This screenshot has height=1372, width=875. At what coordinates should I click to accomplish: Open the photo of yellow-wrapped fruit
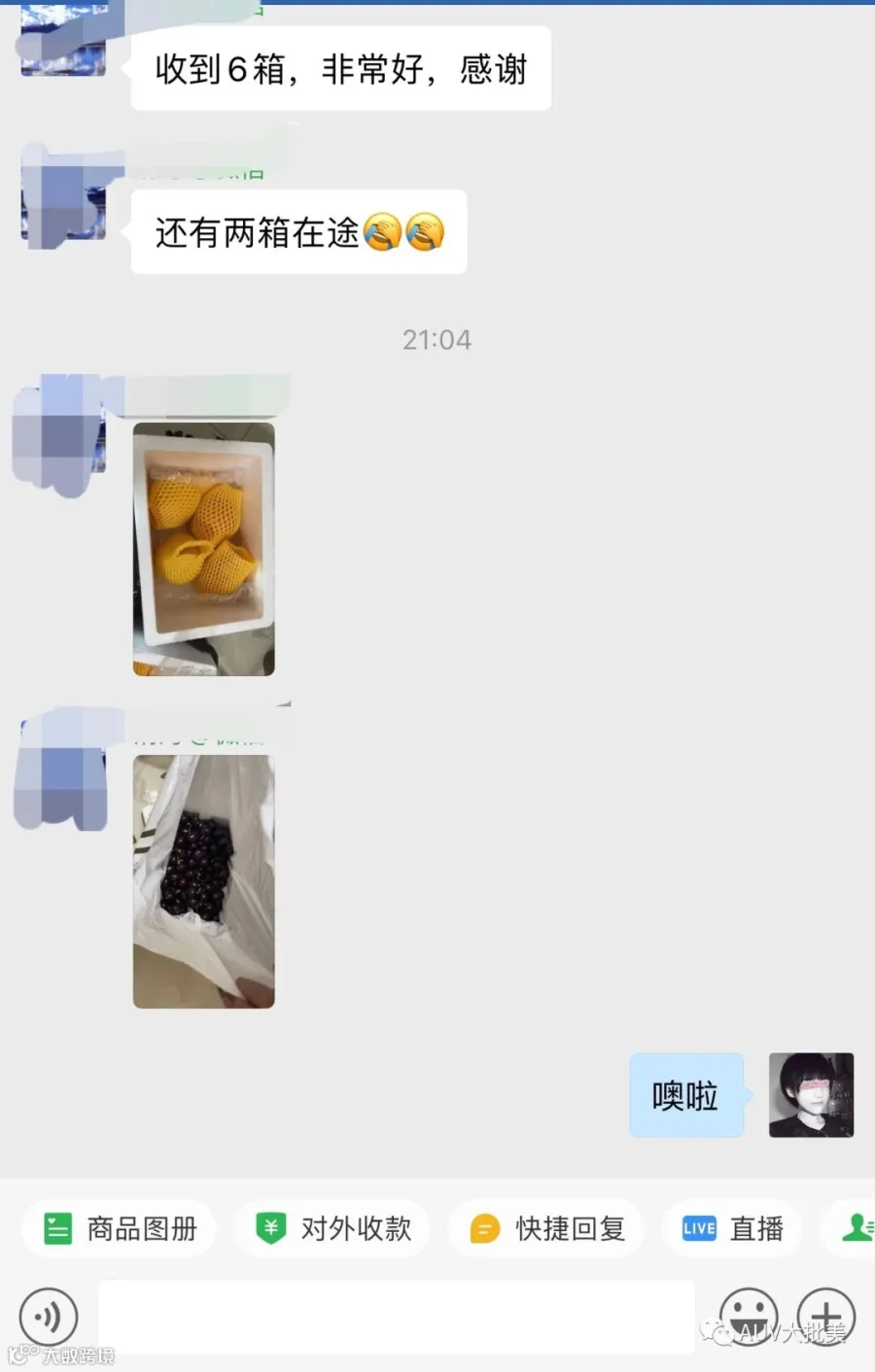pyautogui.click(x=203, y=549)
